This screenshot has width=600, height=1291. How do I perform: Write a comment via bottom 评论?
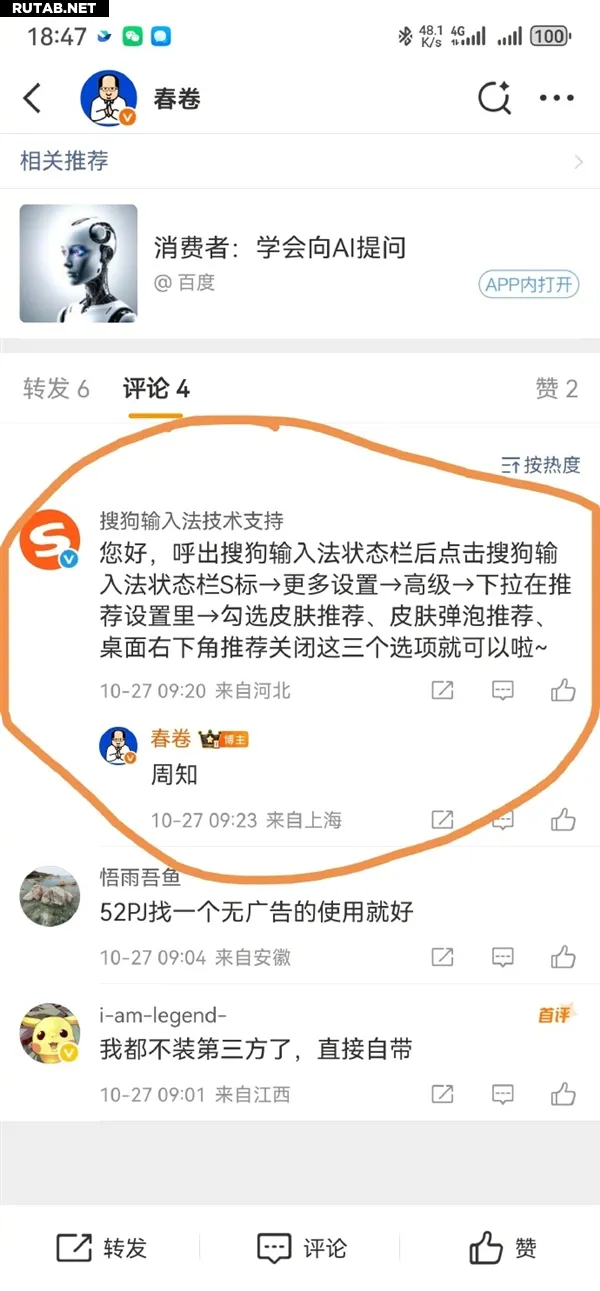[x=301, y=1248]
